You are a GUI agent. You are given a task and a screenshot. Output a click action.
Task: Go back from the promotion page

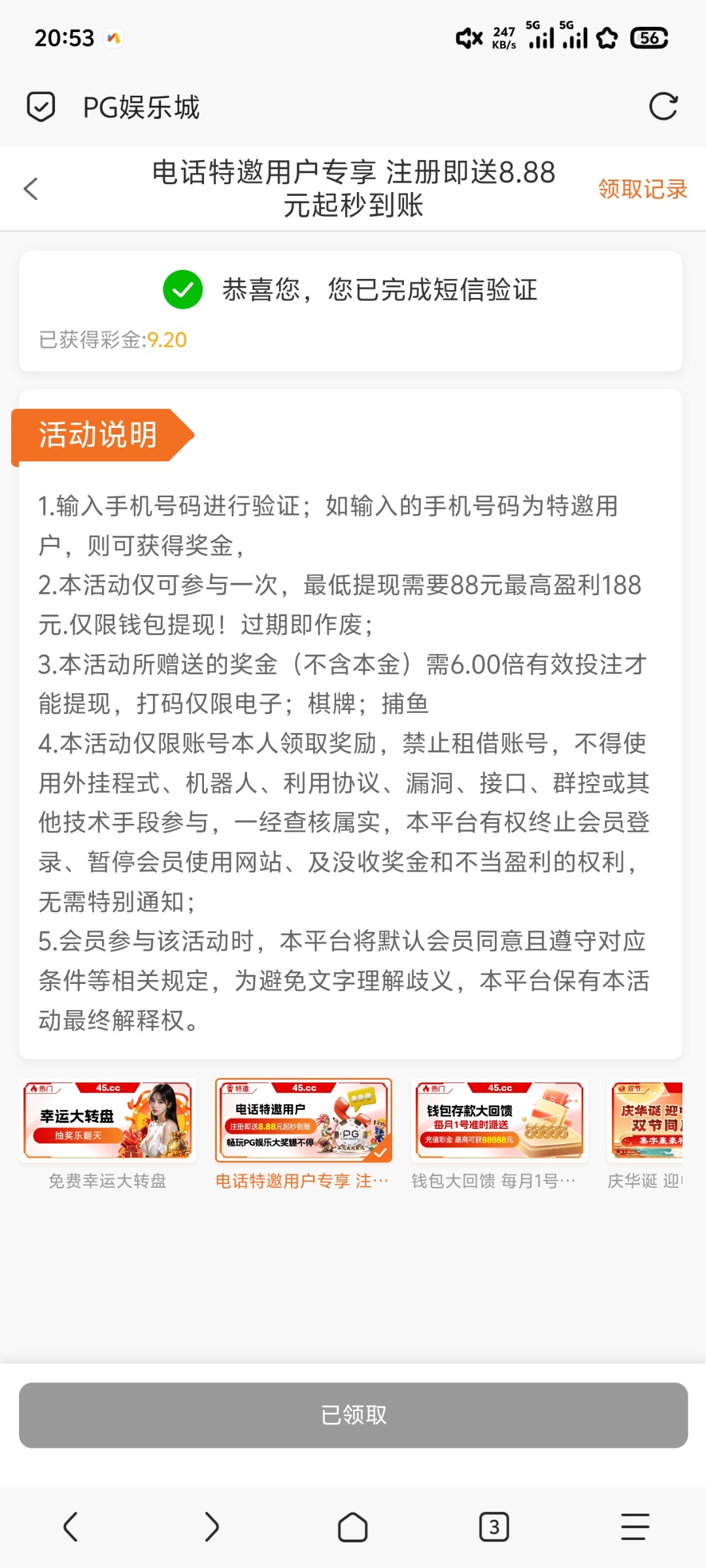pyautogui.click(x=31, y=189)
